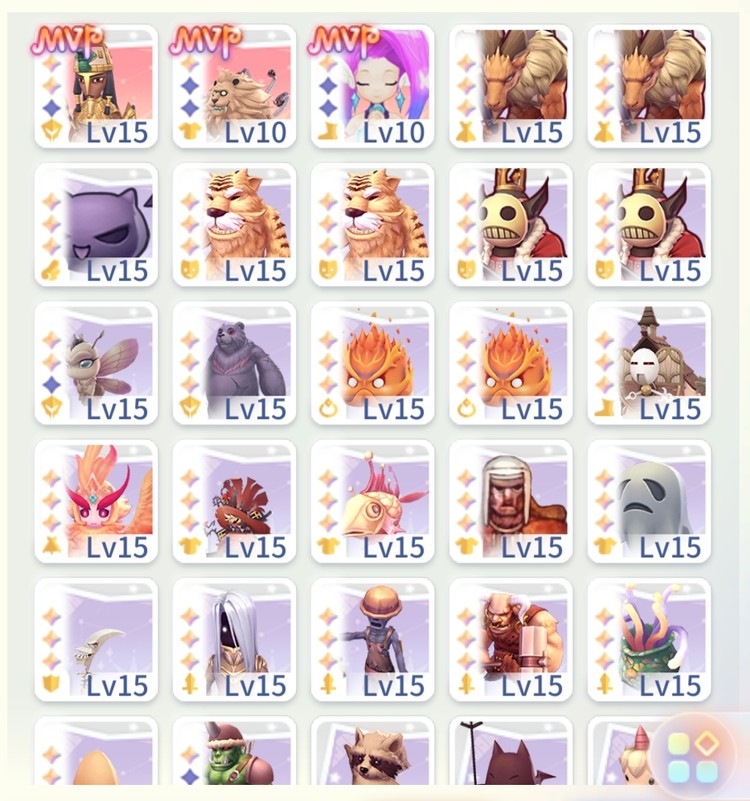Open the winged bee card Lv15

coord(96,363)
